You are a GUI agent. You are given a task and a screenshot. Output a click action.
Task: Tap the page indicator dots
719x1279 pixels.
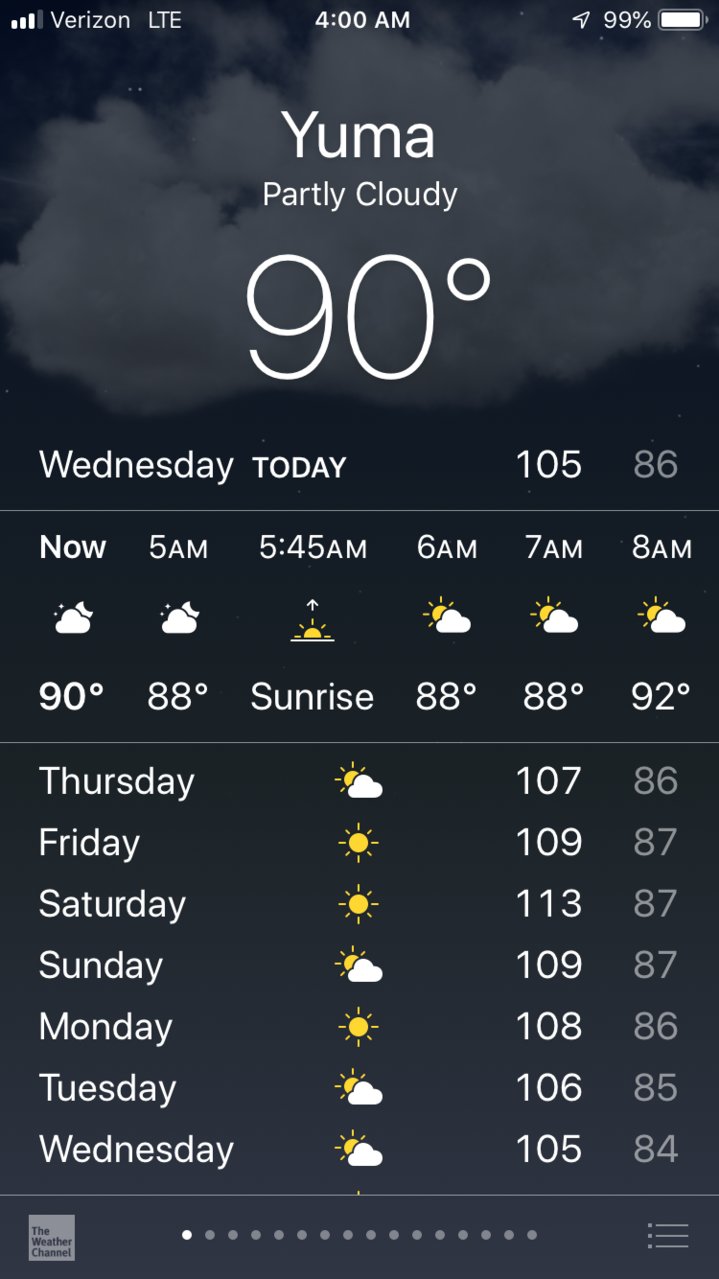pyautogui.click(x=359, y=1235)
